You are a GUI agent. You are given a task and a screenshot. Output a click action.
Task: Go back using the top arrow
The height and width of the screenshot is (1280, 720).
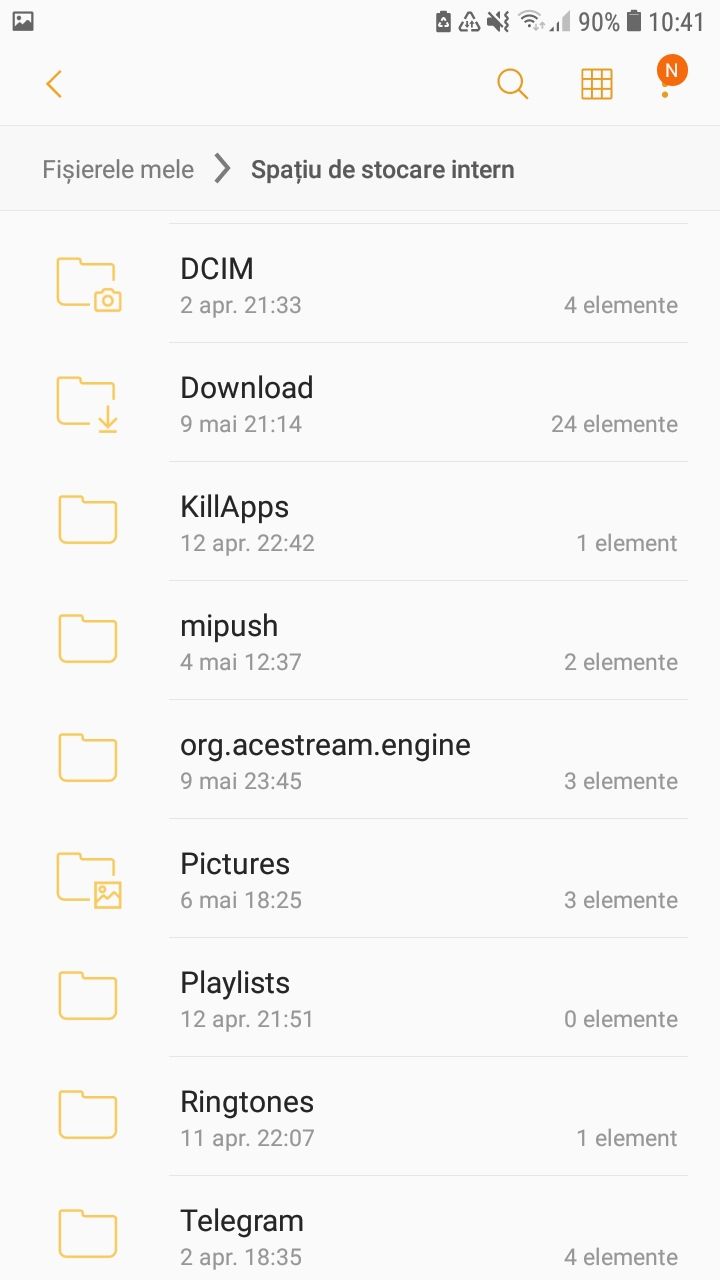pyautogui.click(x=55, y=84)
